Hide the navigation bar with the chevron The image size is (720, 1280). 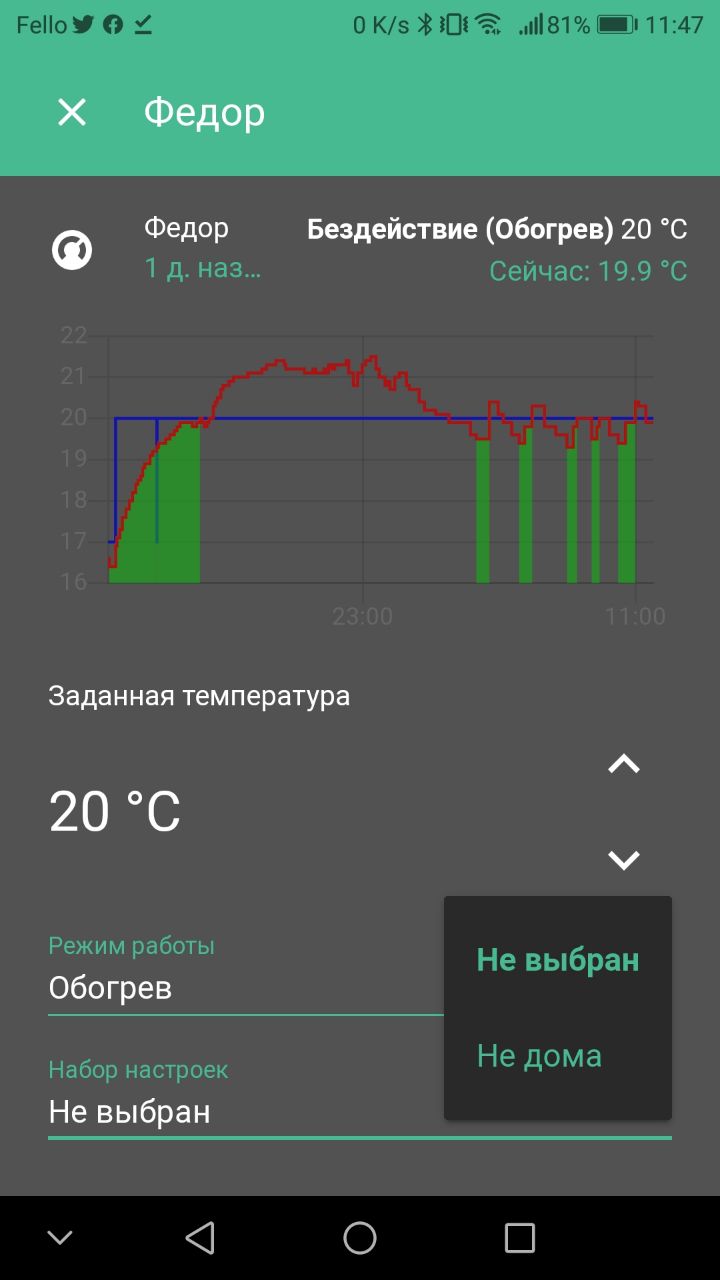[60, 1238]
